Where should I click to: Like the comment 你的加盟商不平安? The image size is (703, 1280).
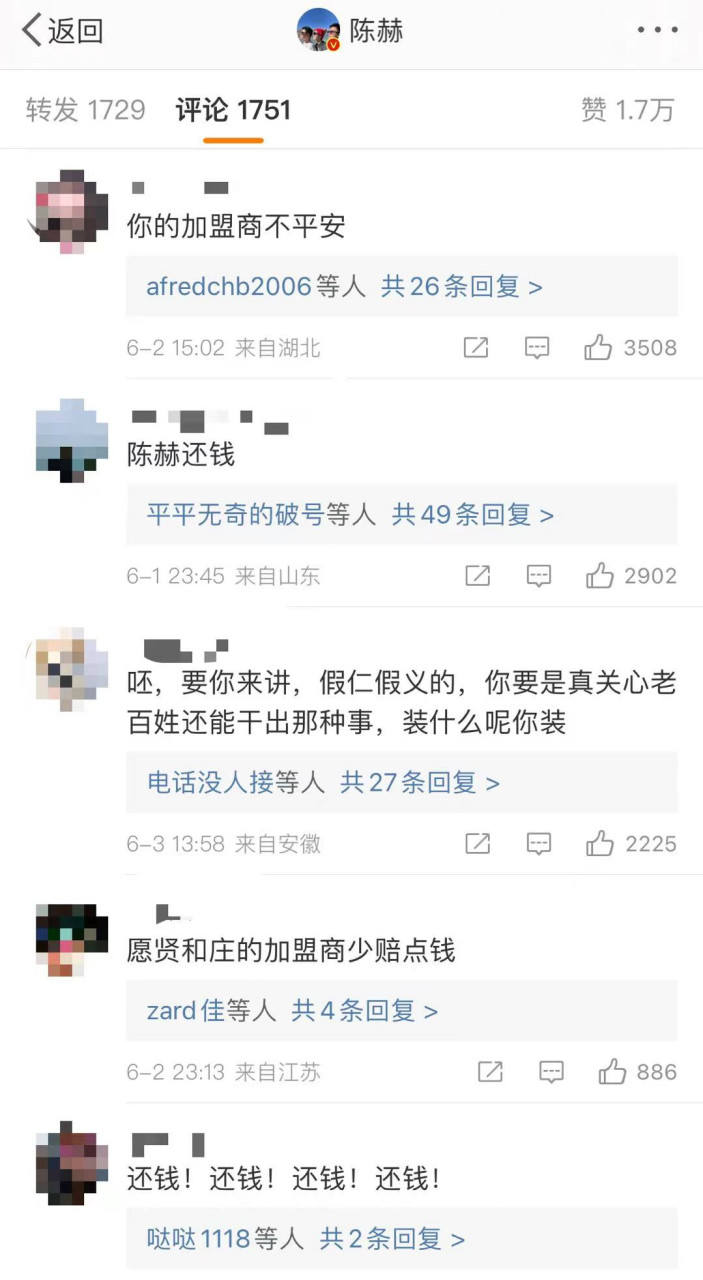pos(599,348)
